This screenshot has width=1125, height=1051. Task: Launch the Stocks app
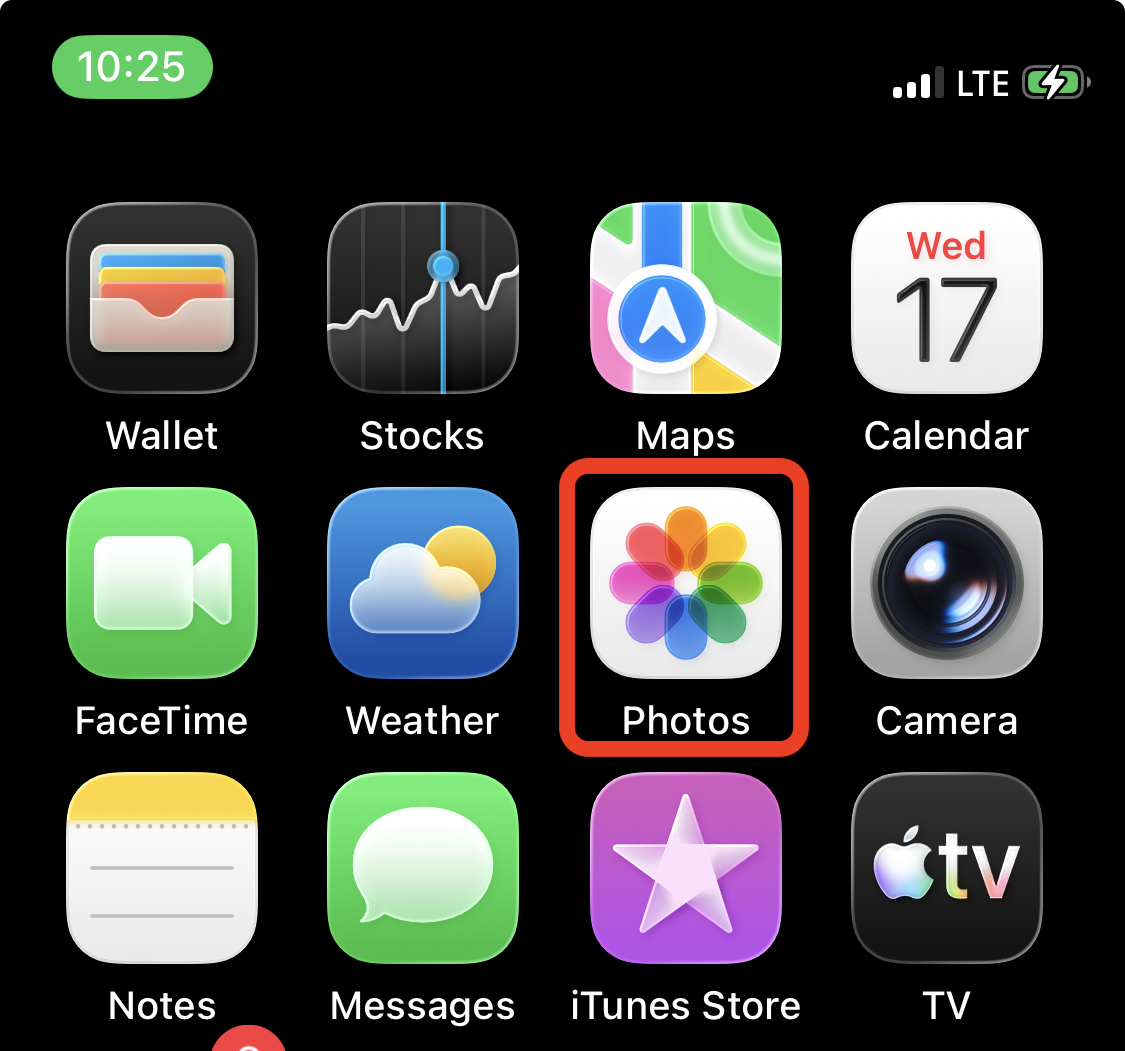pos(423,298)
